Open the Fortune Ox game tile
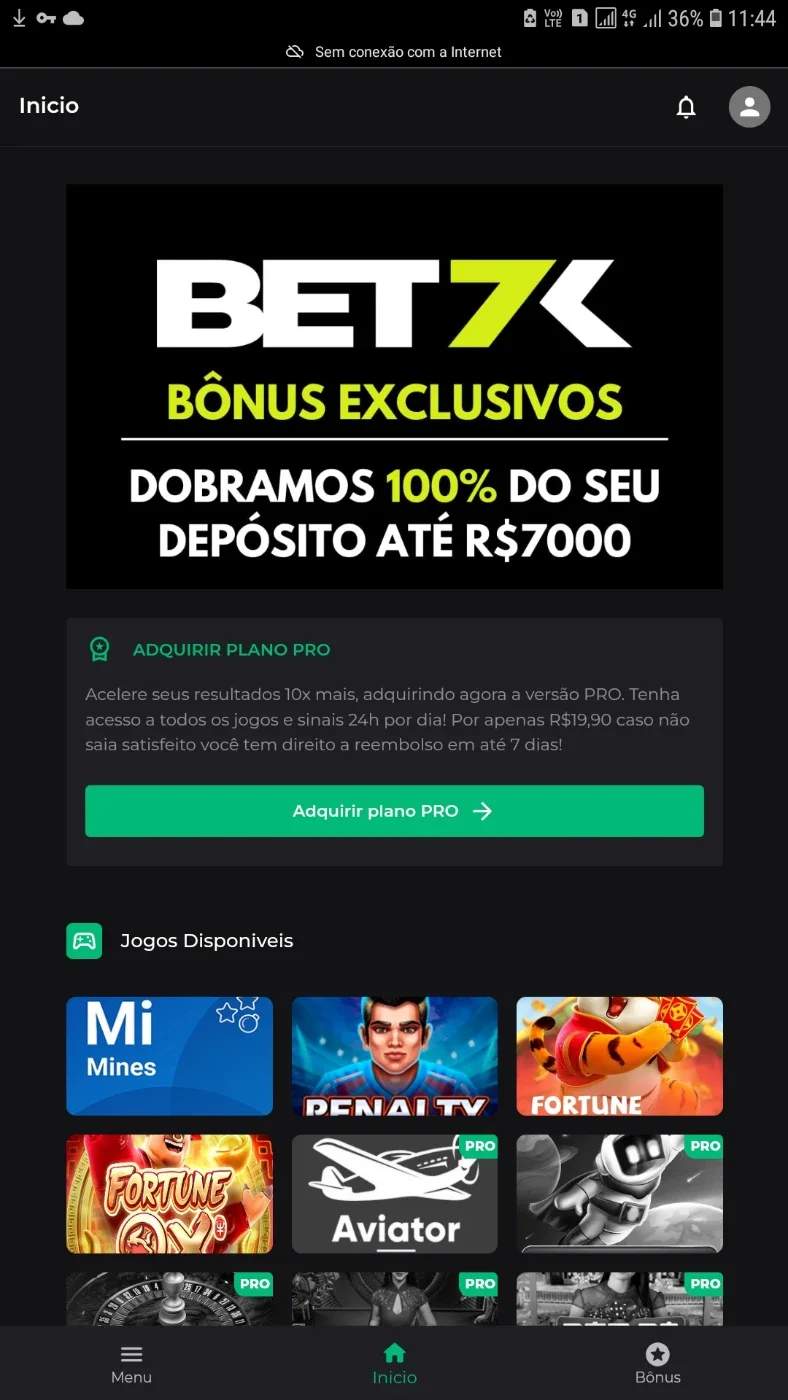 pyautogui.click(x=169, y=1194)
